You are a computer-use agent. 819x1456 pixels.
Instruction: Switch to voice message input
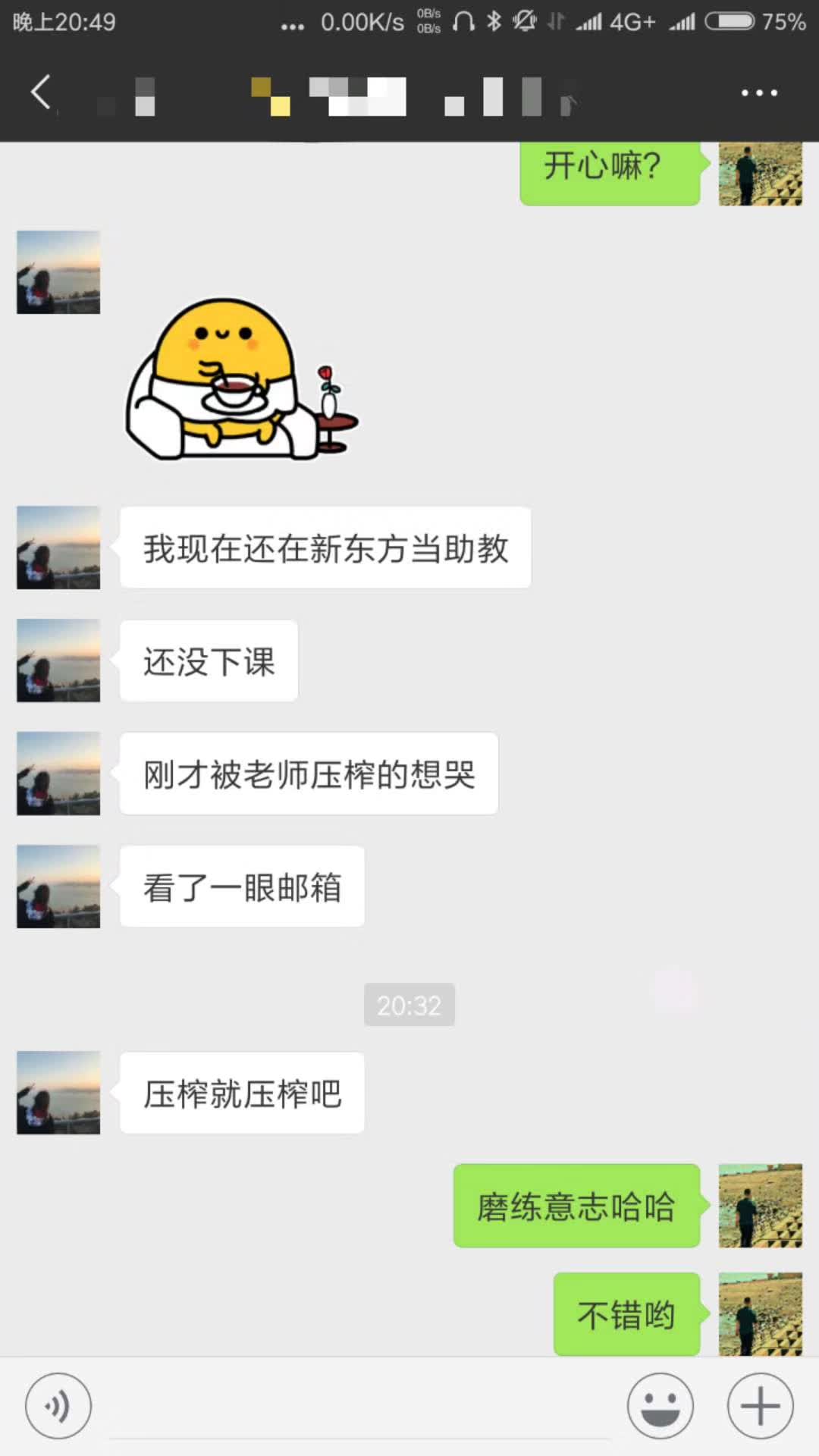pyautogui.click(x=58, y=1406)
